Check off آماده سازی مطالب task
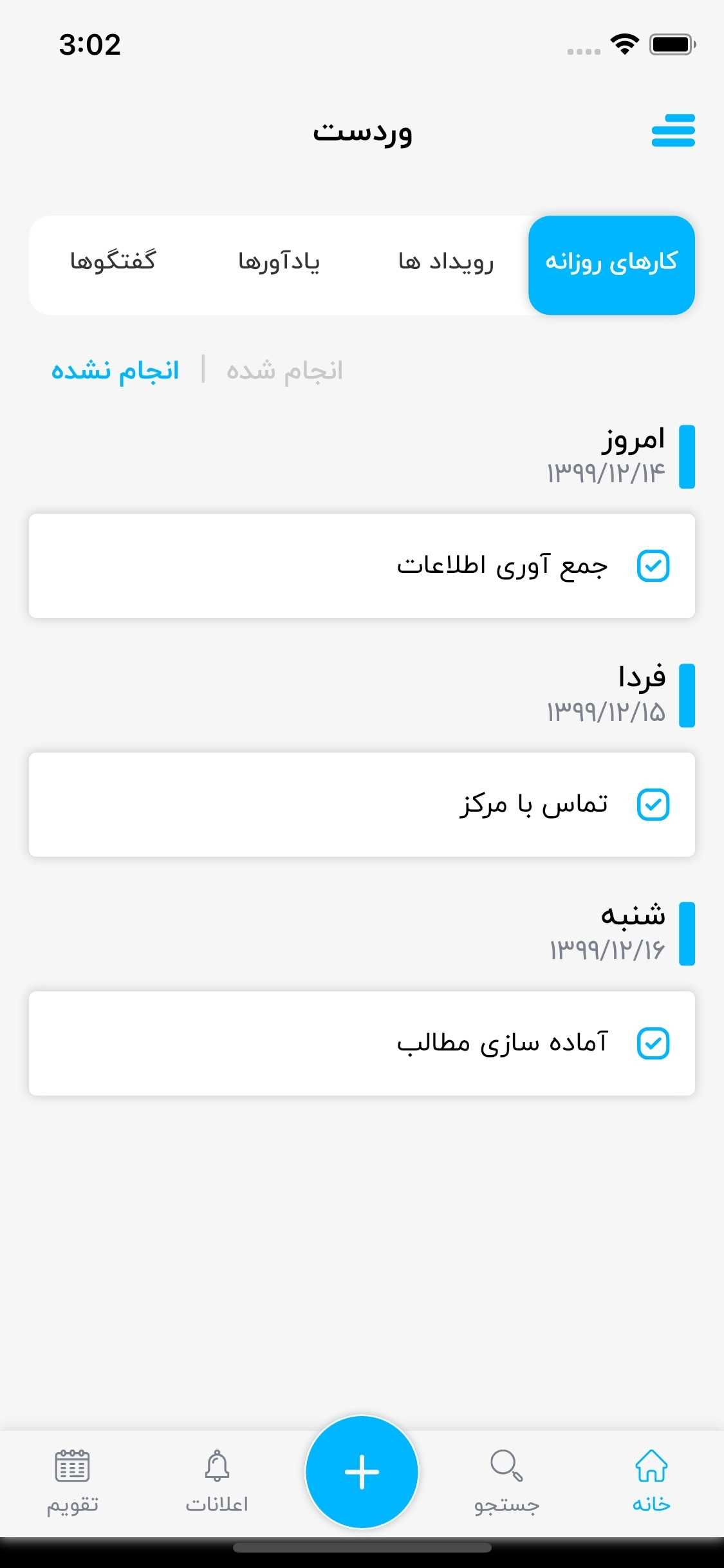724x1568 pixels. 653,1043
